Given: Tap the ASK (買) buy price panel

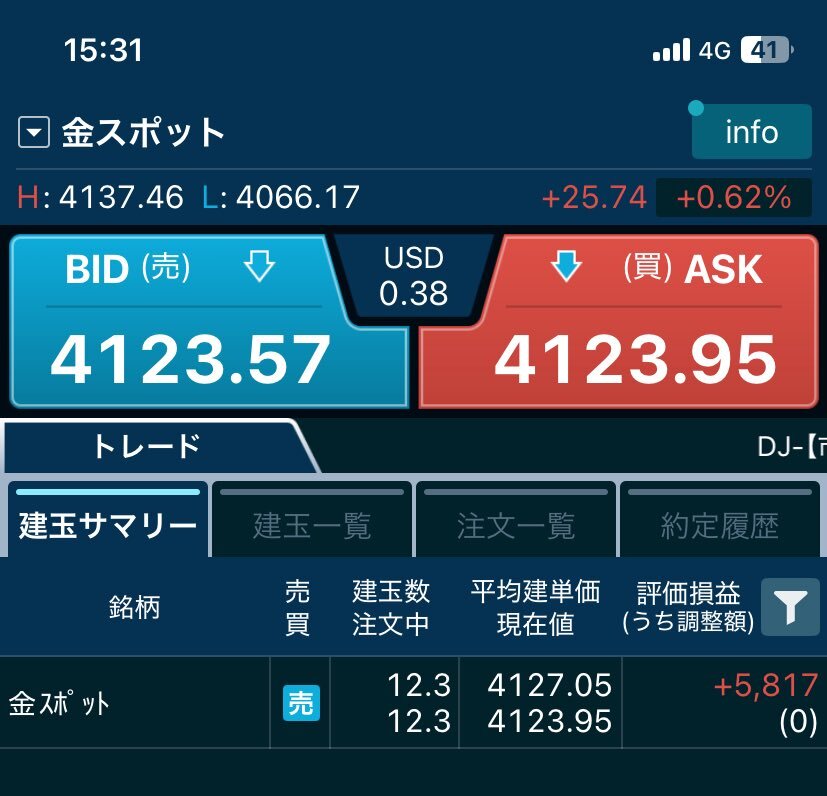Looking at the screenshot, I should tap(619, 321).
